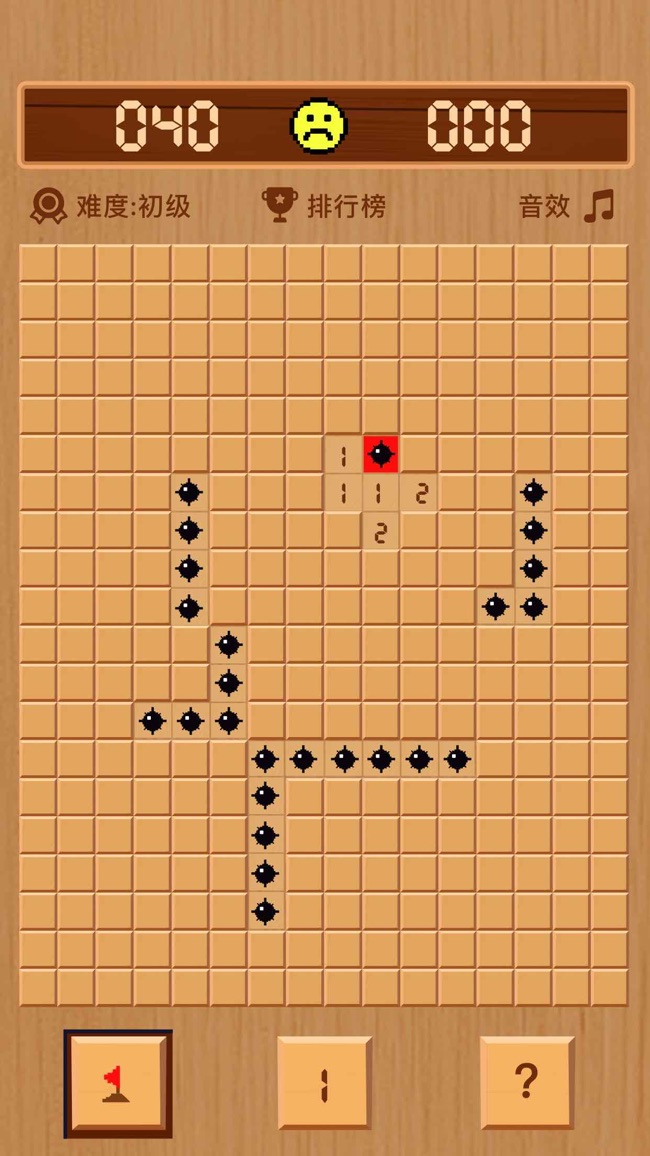This screenshot has width=650, height=1156.
Task: Tap the sad face to restart game
Action: 319,126
